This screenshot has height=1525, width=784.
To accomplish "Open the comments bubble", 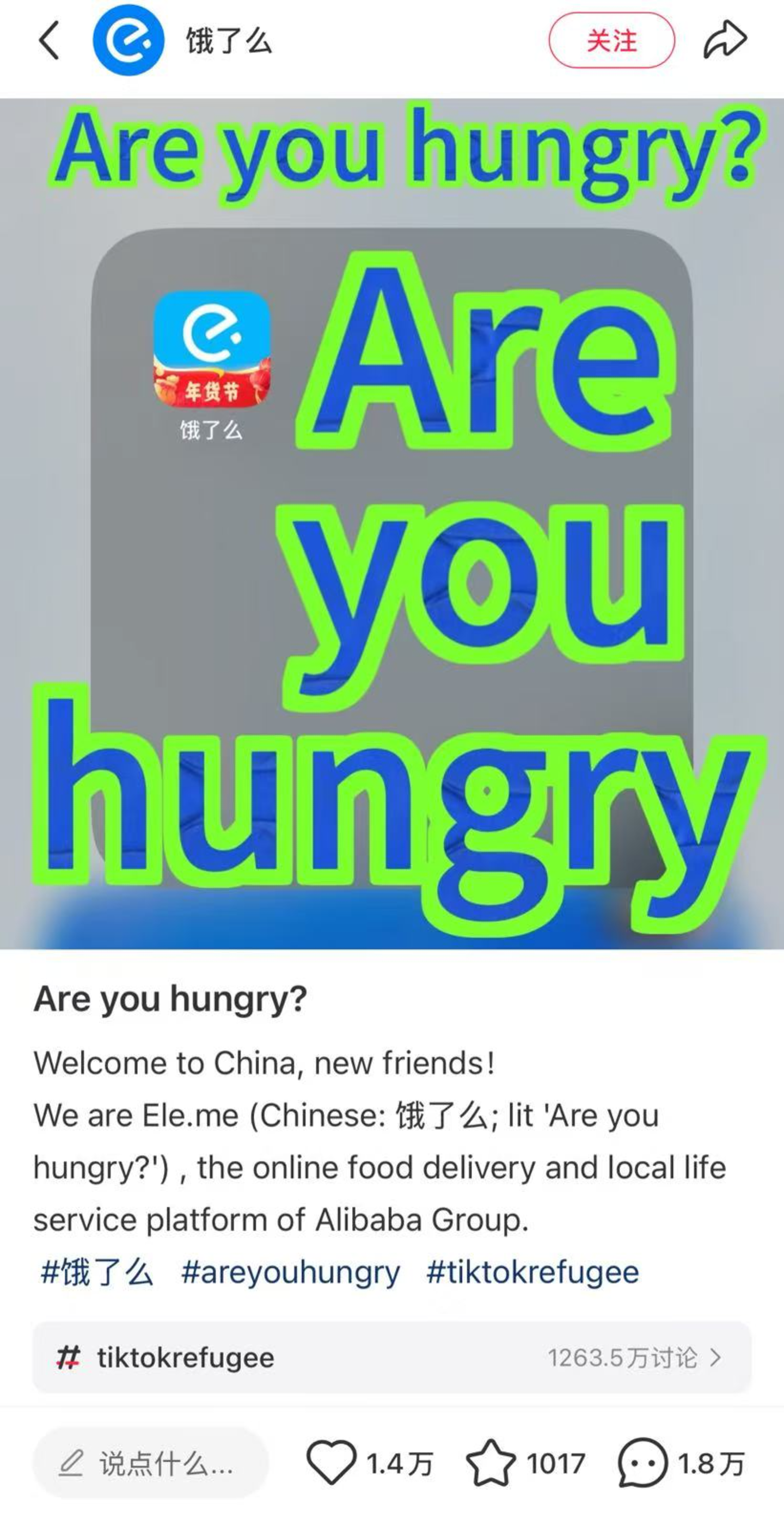I will coord(642,1462).
